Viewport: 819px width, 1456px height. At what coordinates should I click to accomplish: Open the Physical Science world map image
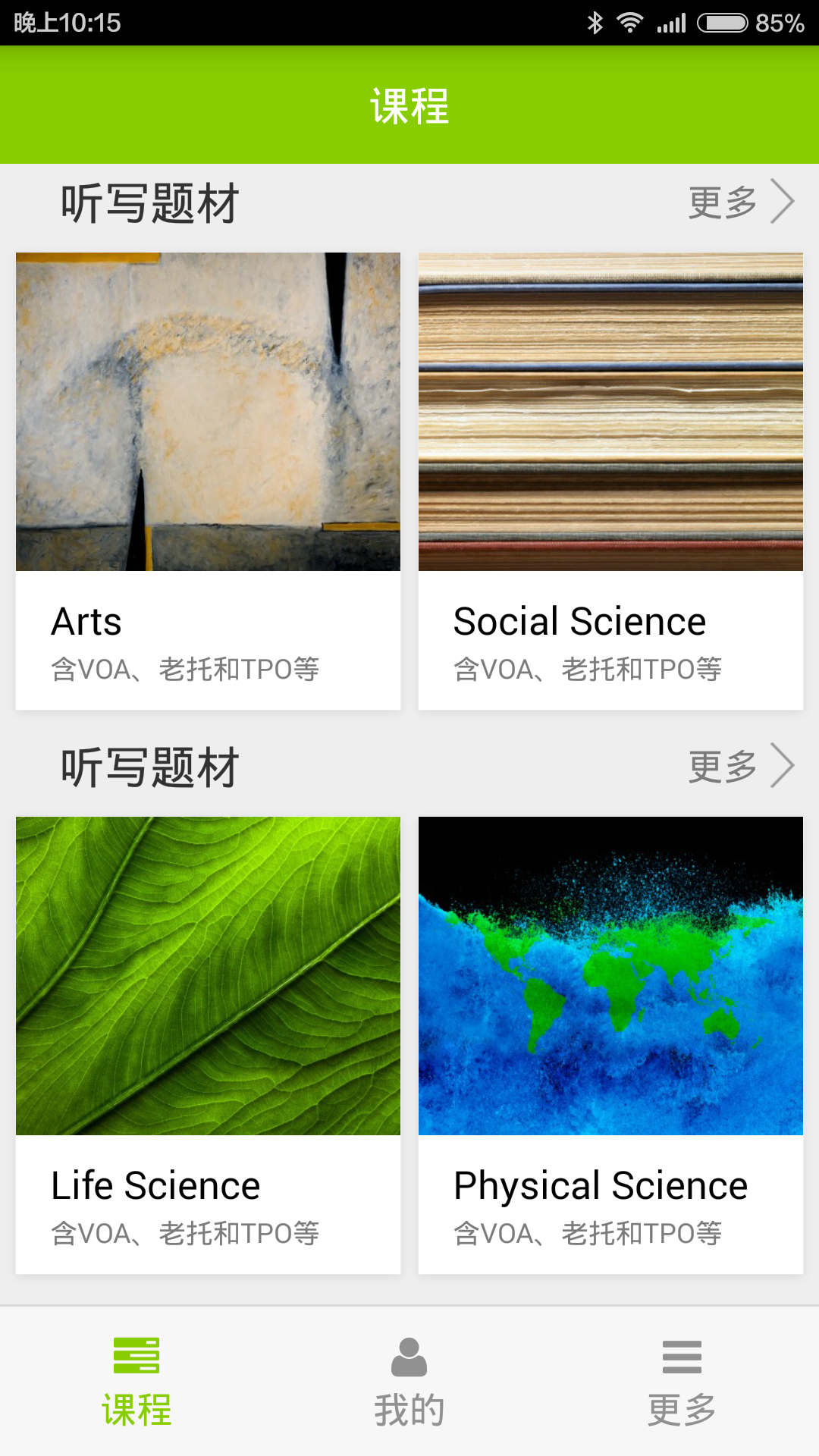click(x=611, y=974)
